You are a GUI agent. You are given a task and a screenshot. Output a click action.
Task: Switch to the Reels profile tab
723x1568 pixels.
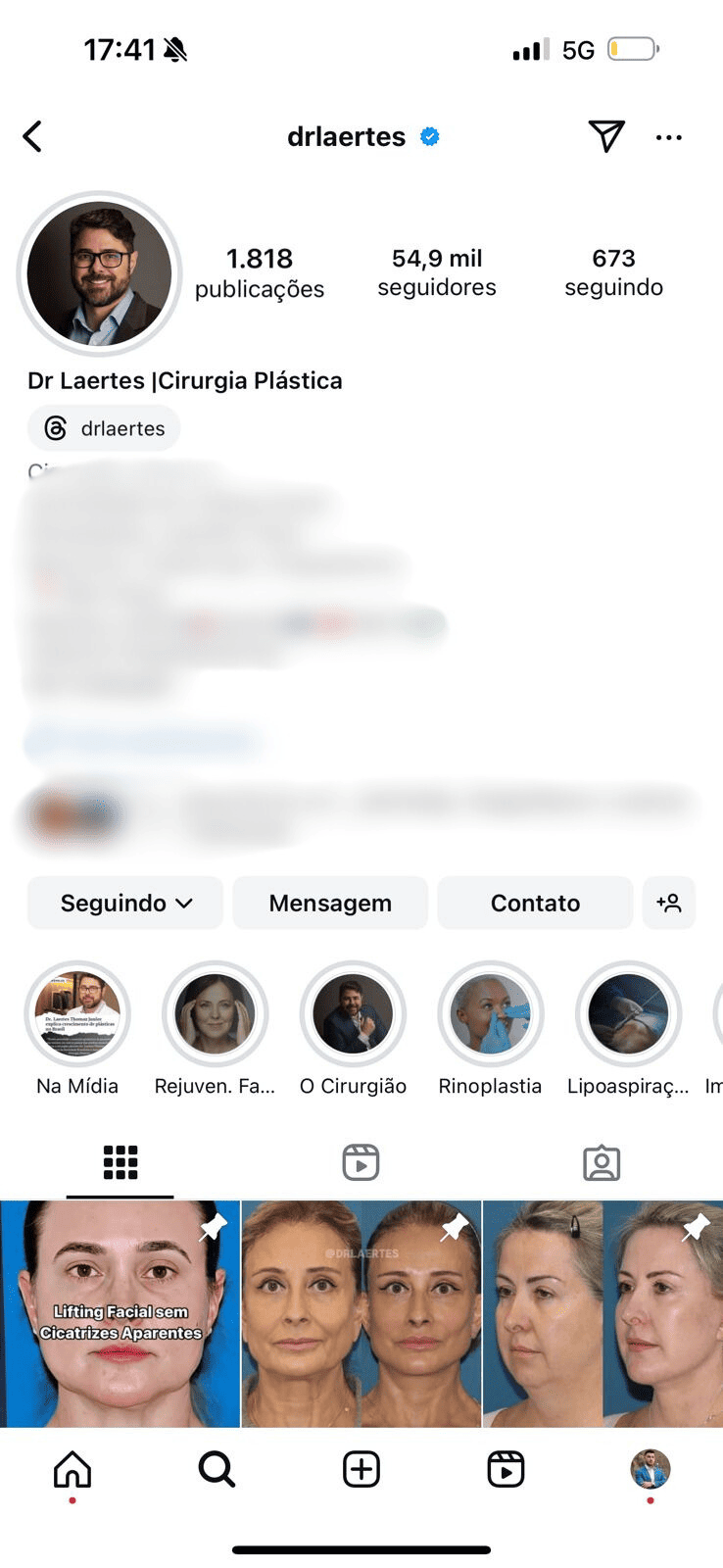click(361, 1162)
